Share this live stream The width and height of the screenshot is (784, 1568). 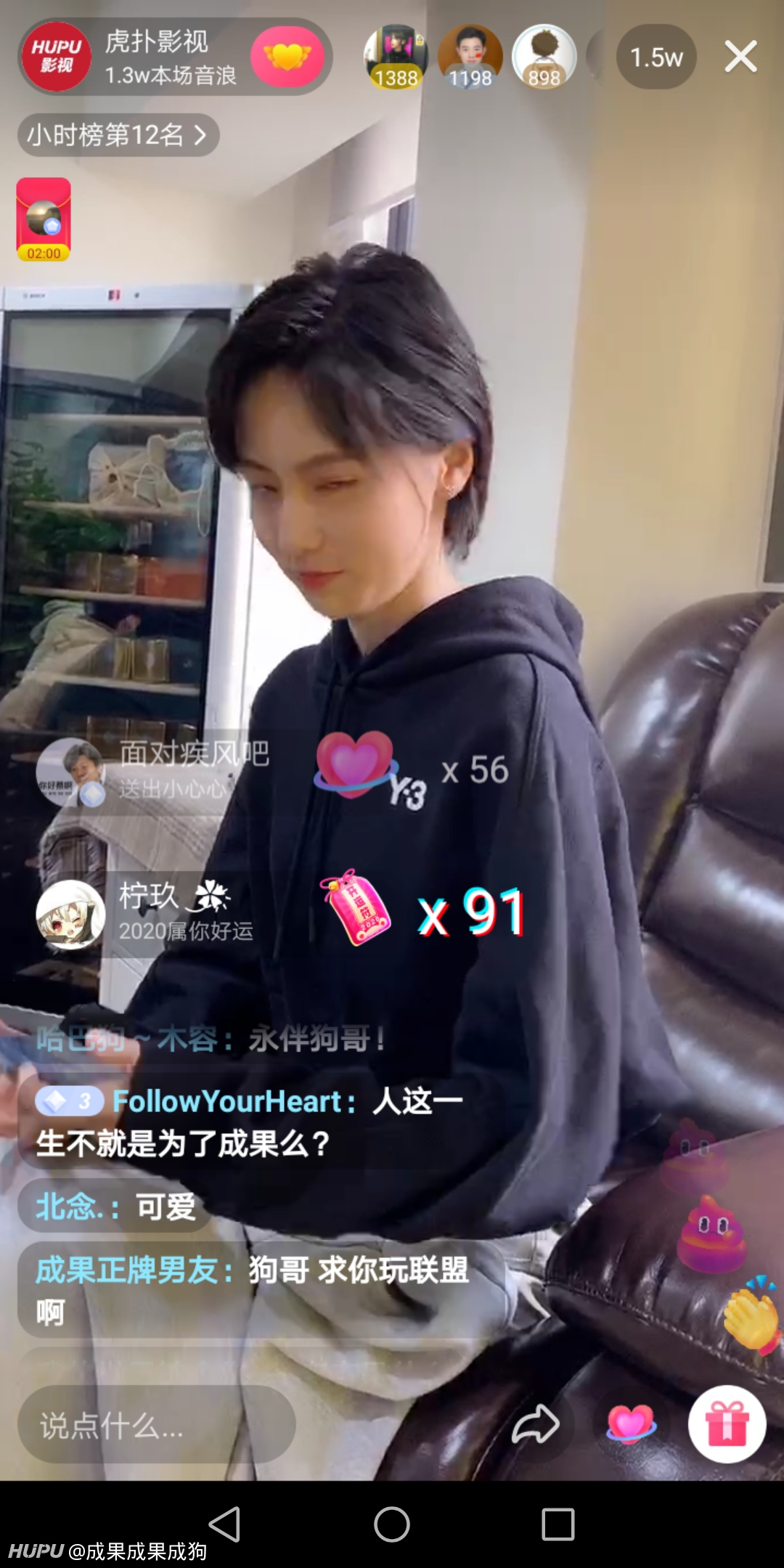click(535, 1424)
